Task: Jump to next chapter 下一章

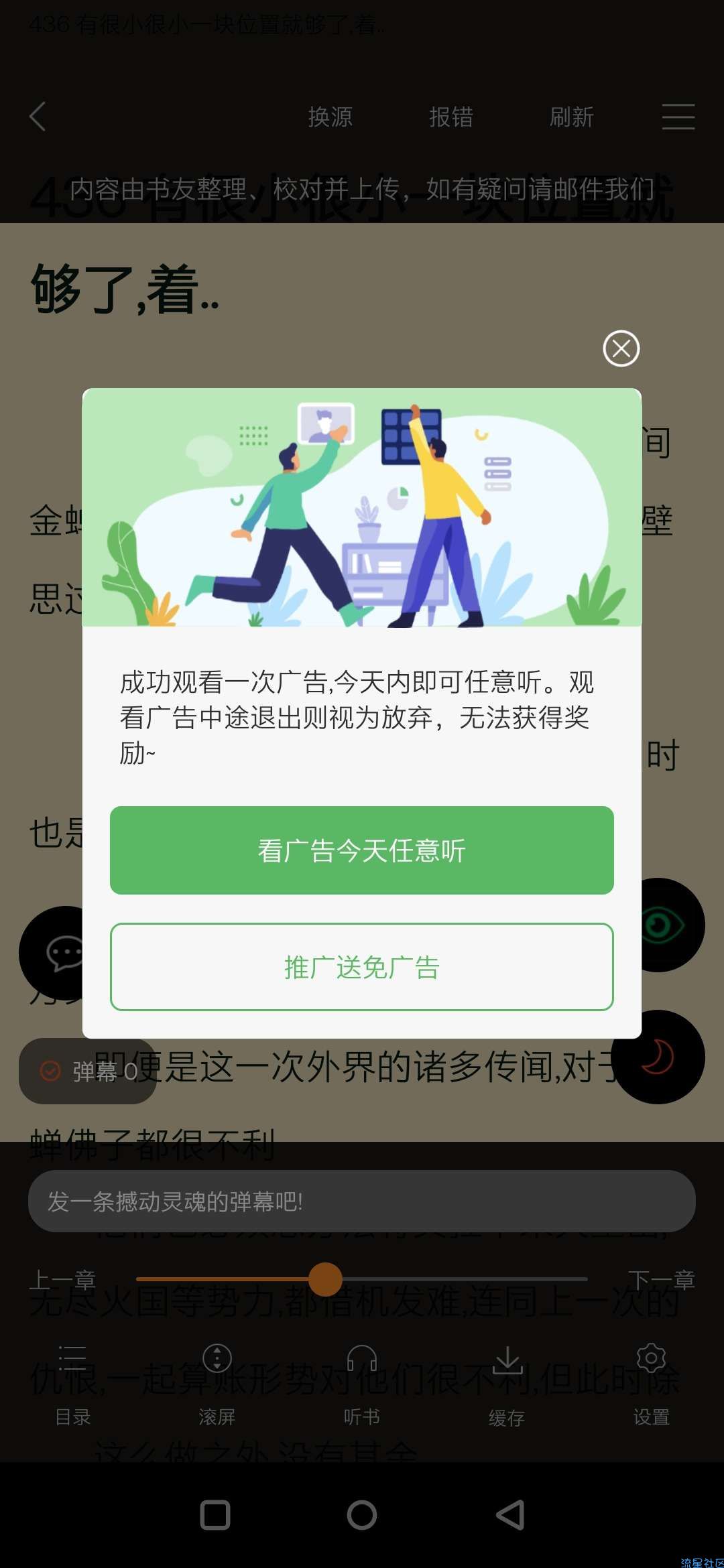Action: click(x=661, y=1280)
